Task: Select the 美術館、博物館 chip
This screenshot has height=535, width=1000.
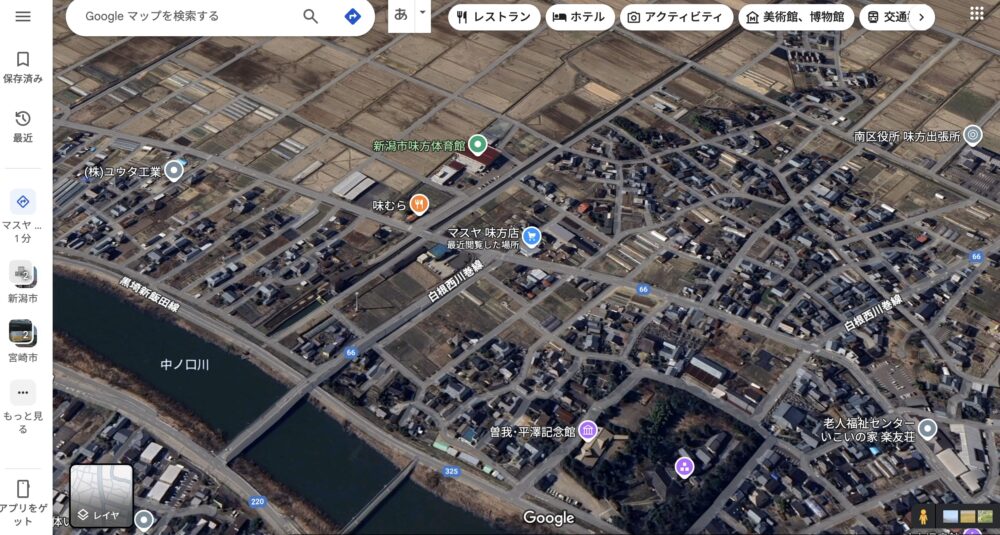Action: click(795, 17)
